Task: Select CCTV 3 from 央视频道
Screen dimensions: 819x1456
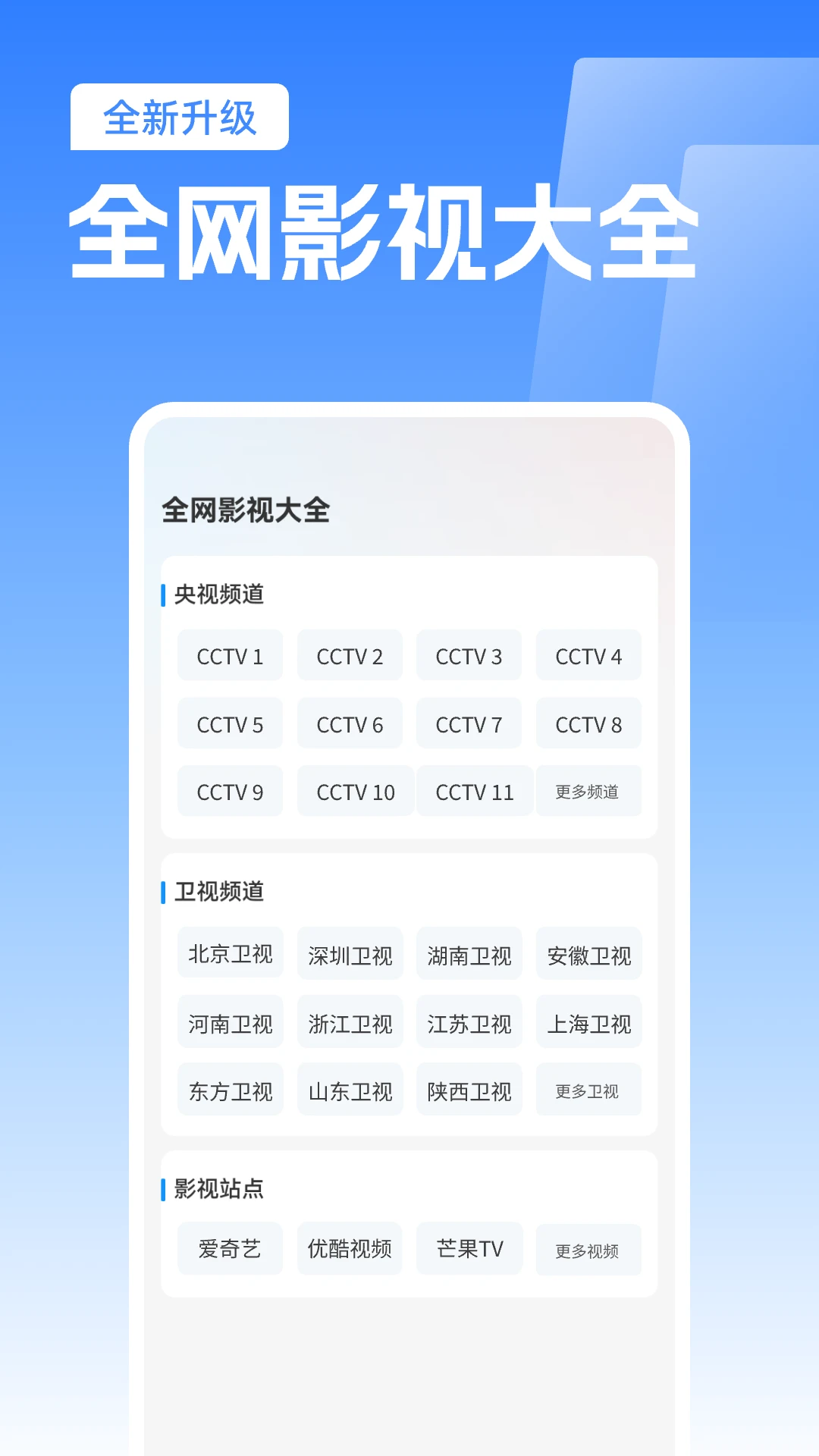Action: tap(469, 655)
